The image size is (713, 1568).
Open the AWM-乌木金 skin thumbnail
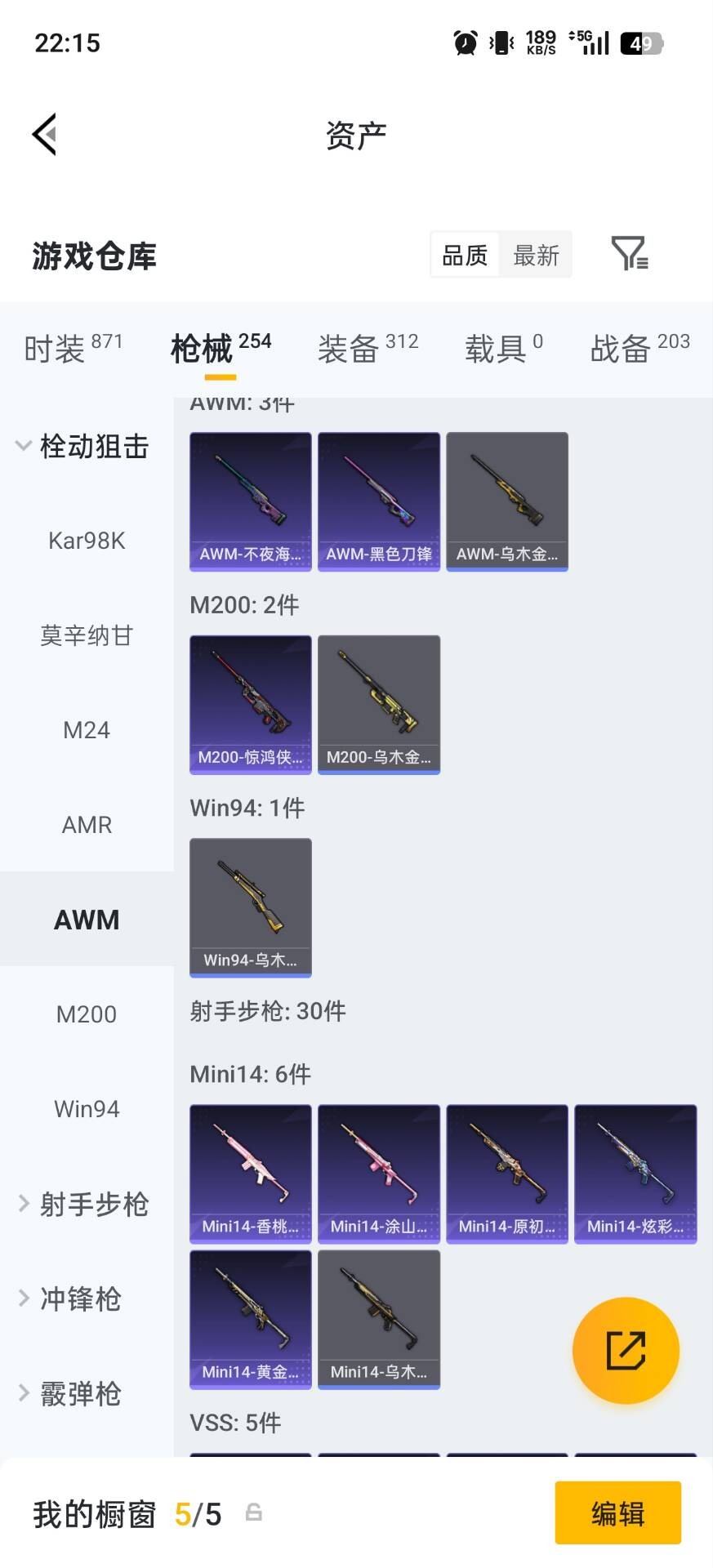(506, 501)
